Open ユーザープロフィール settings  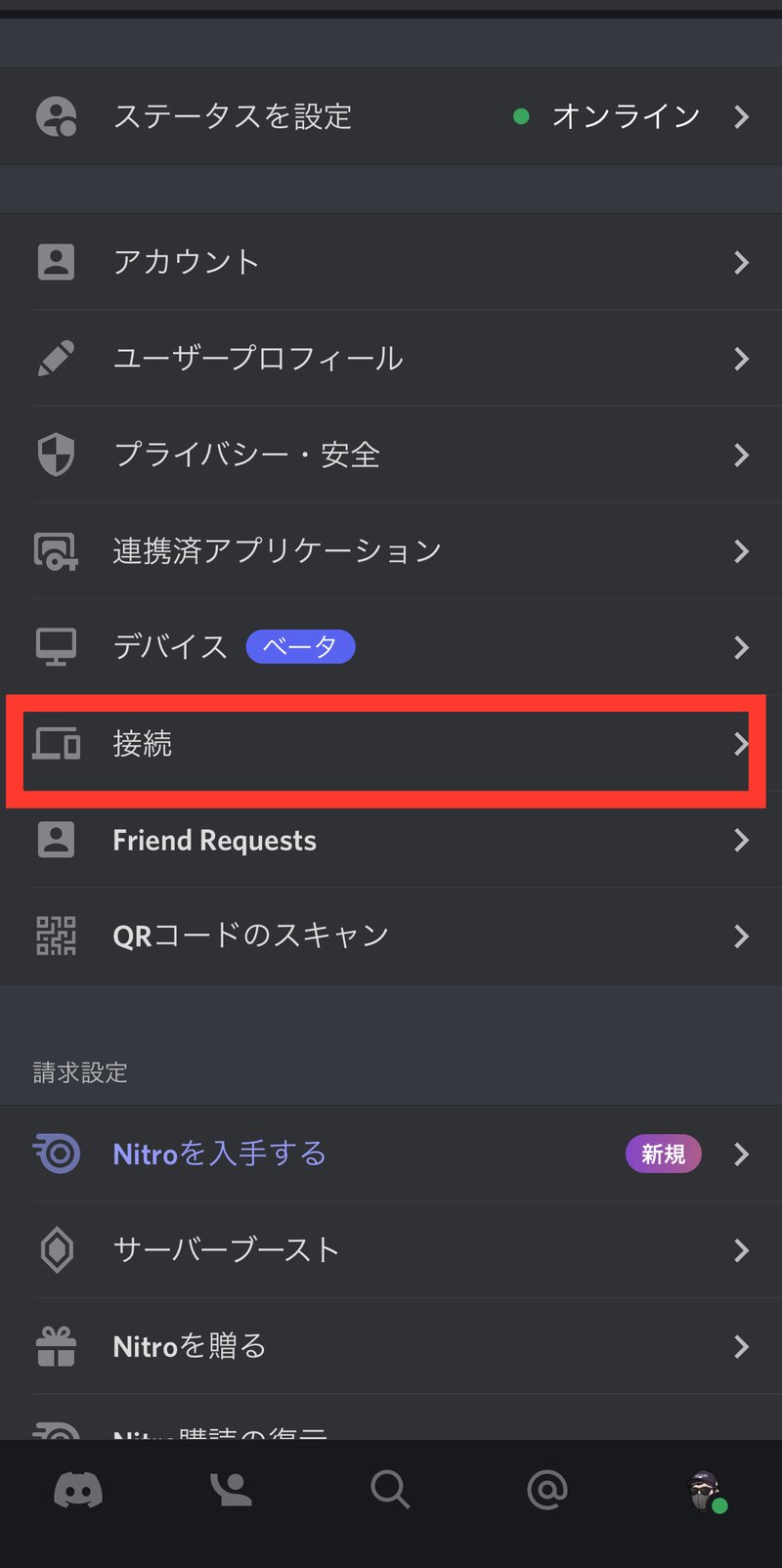(391, 358)
